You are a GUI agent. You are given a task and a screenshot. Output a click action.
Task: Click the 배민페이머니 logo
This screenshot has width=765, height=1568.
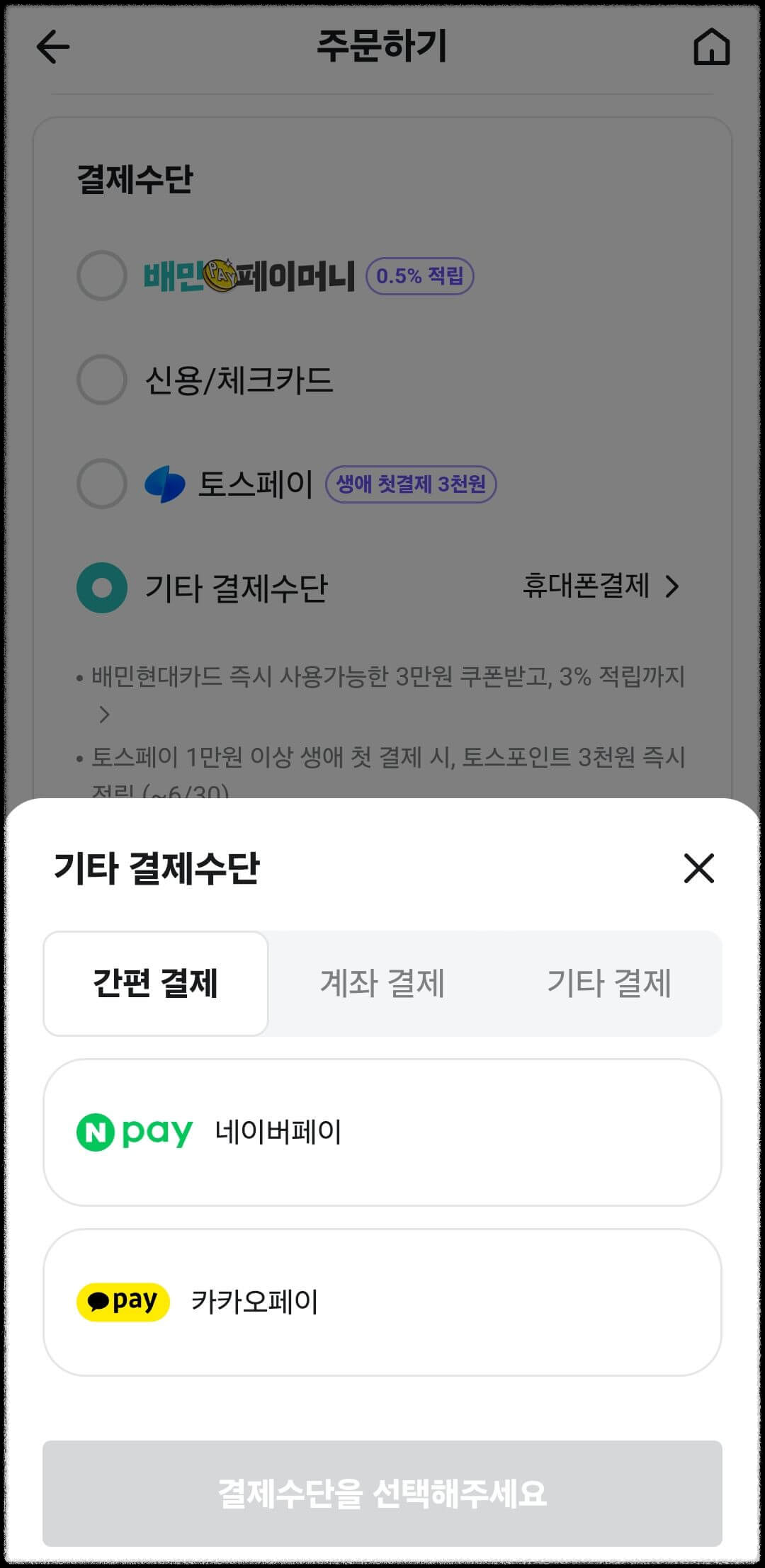pos(248,278)
